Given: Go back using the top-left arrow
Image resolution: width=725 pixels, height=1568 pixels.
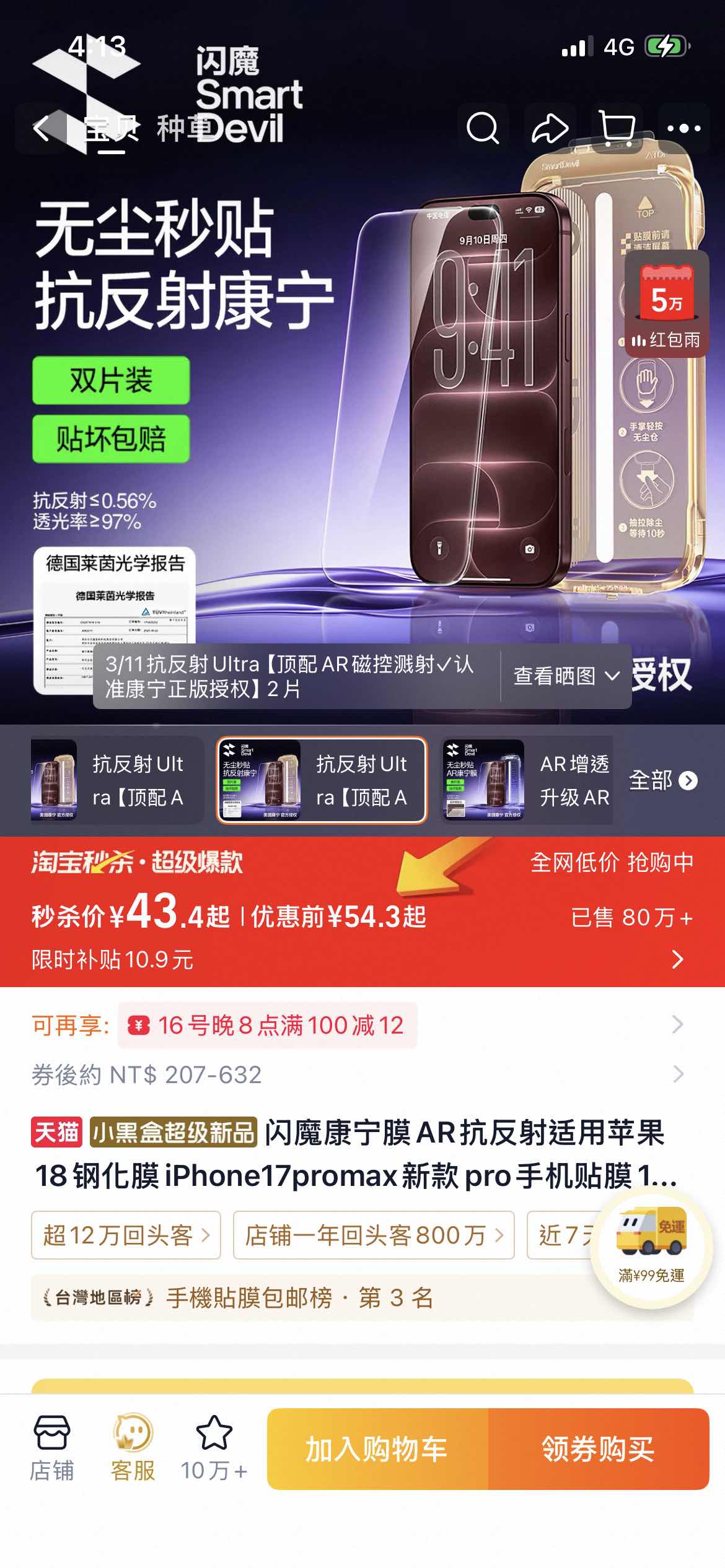Looking at the screenshot, I should click(42, 129).
